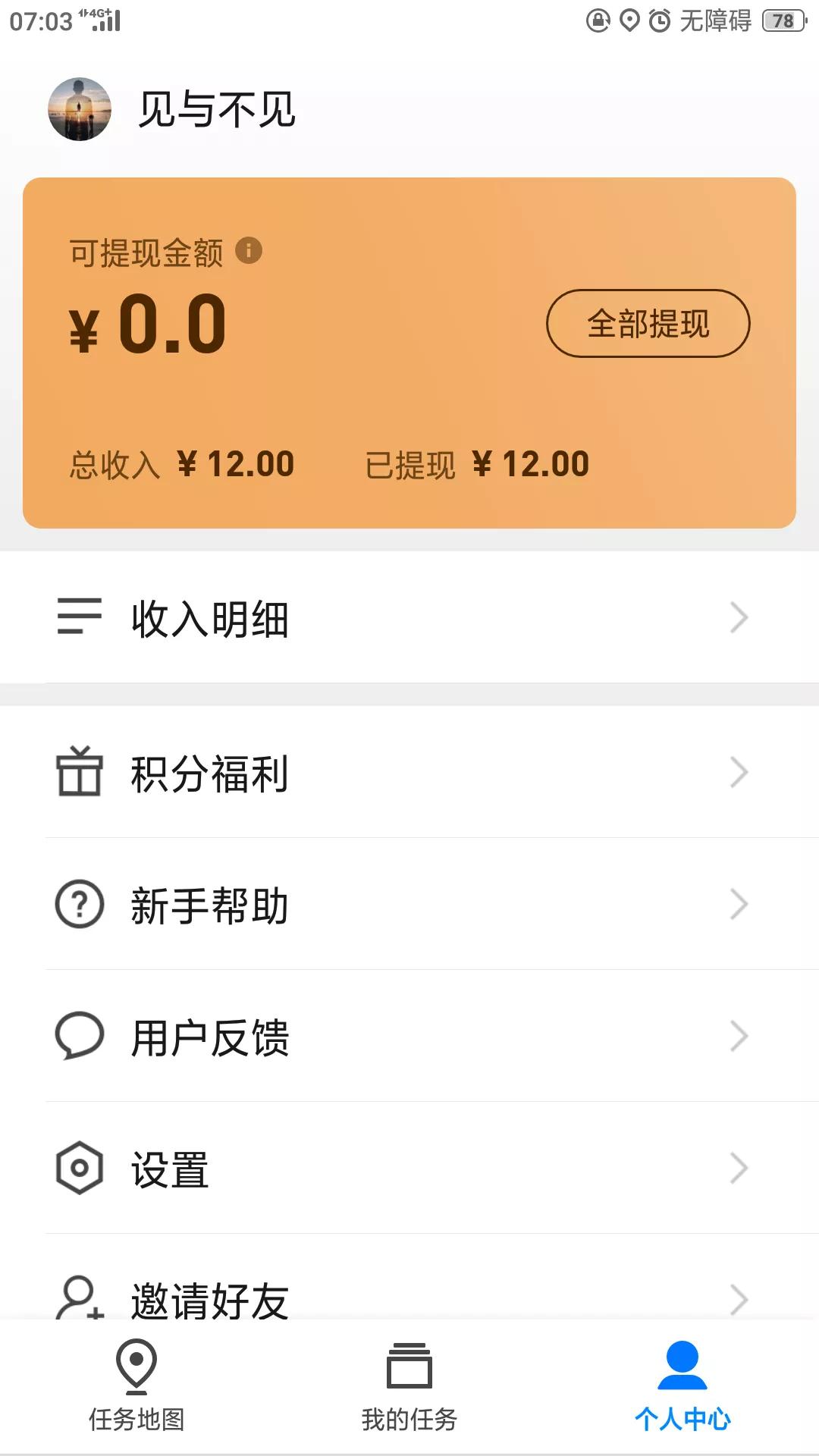Select the 新手帮助 question mark icon
Viewport: 819px width, 1456px height.
78,904
